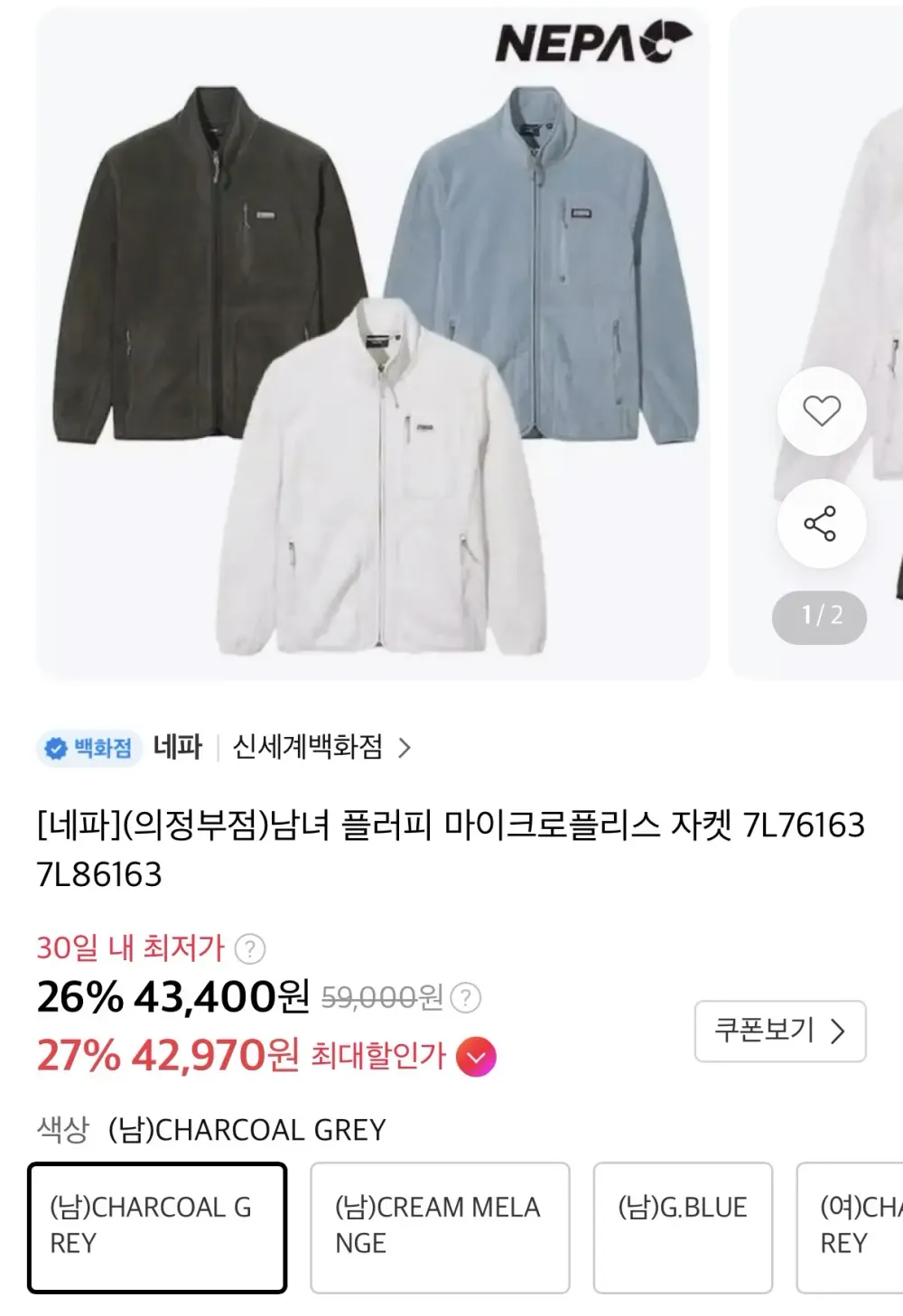Add this jacket to wishlist with heart

(822, 411)
